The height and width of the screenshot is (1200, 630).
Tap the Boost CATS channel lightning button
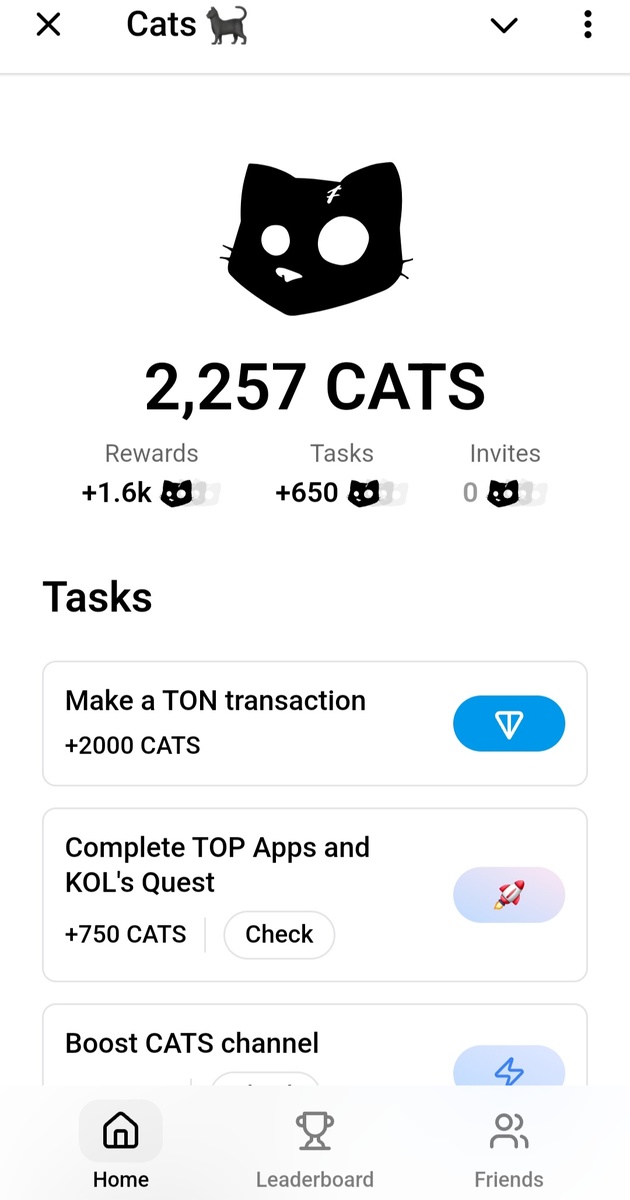tap(509, 1066)
